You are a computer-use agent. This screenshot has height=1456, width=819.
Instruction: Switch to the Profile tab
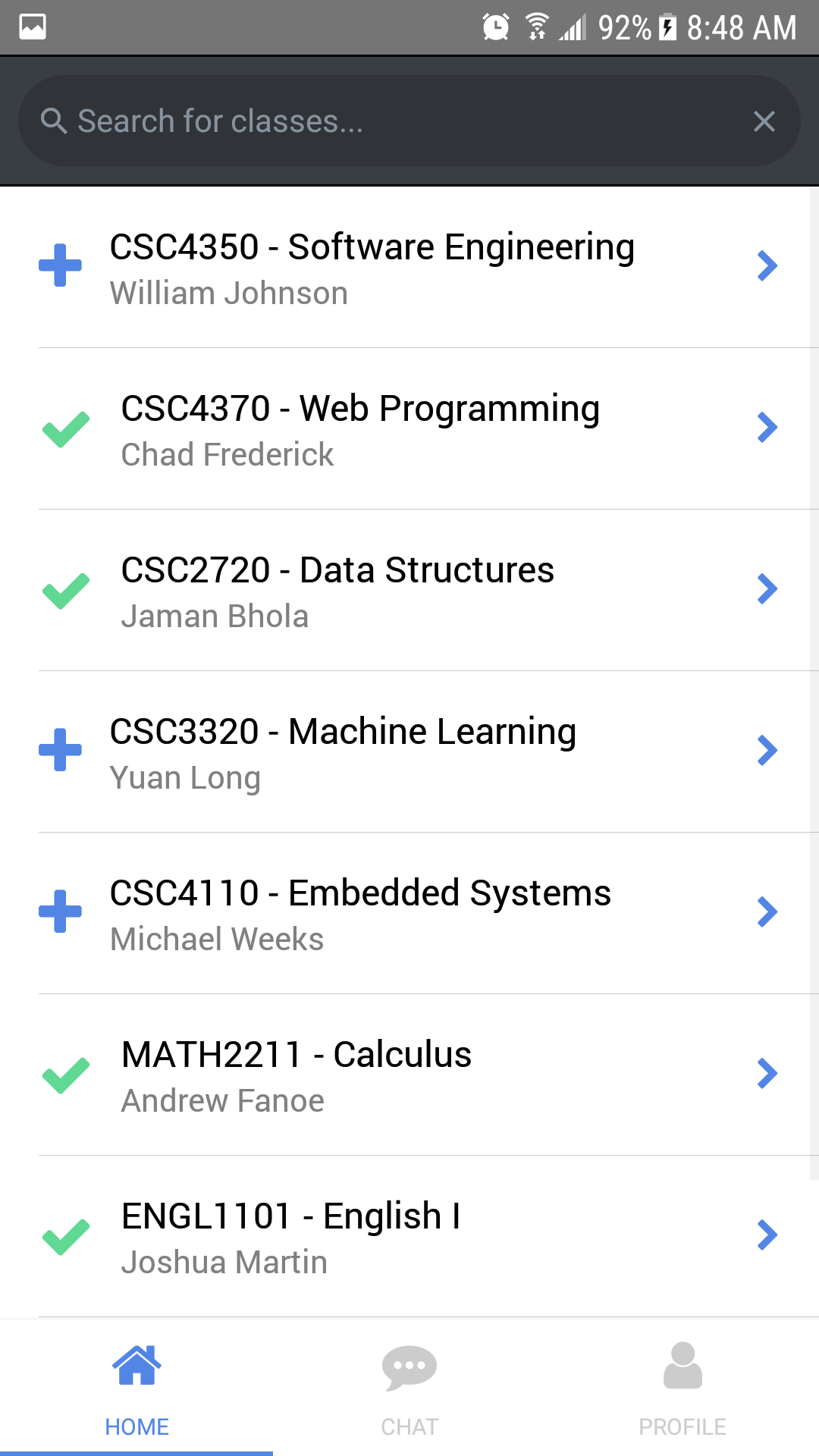(682, 1388)
